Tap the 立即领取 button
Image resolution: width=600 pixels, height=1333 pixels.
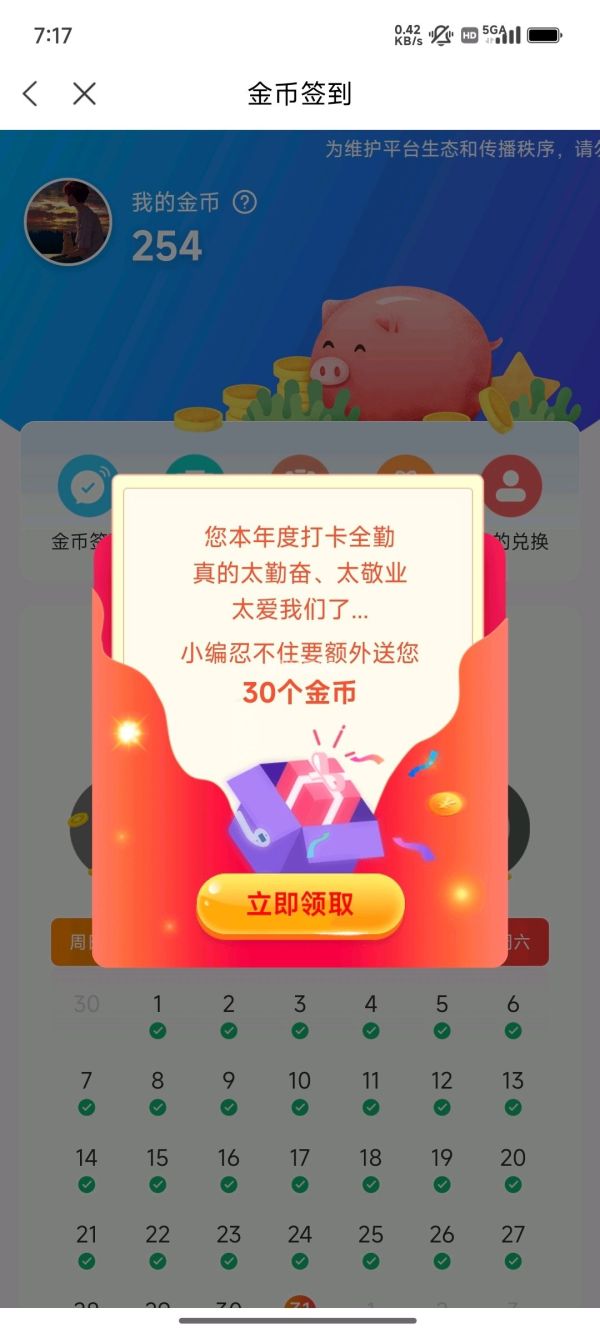pos(300,904)
